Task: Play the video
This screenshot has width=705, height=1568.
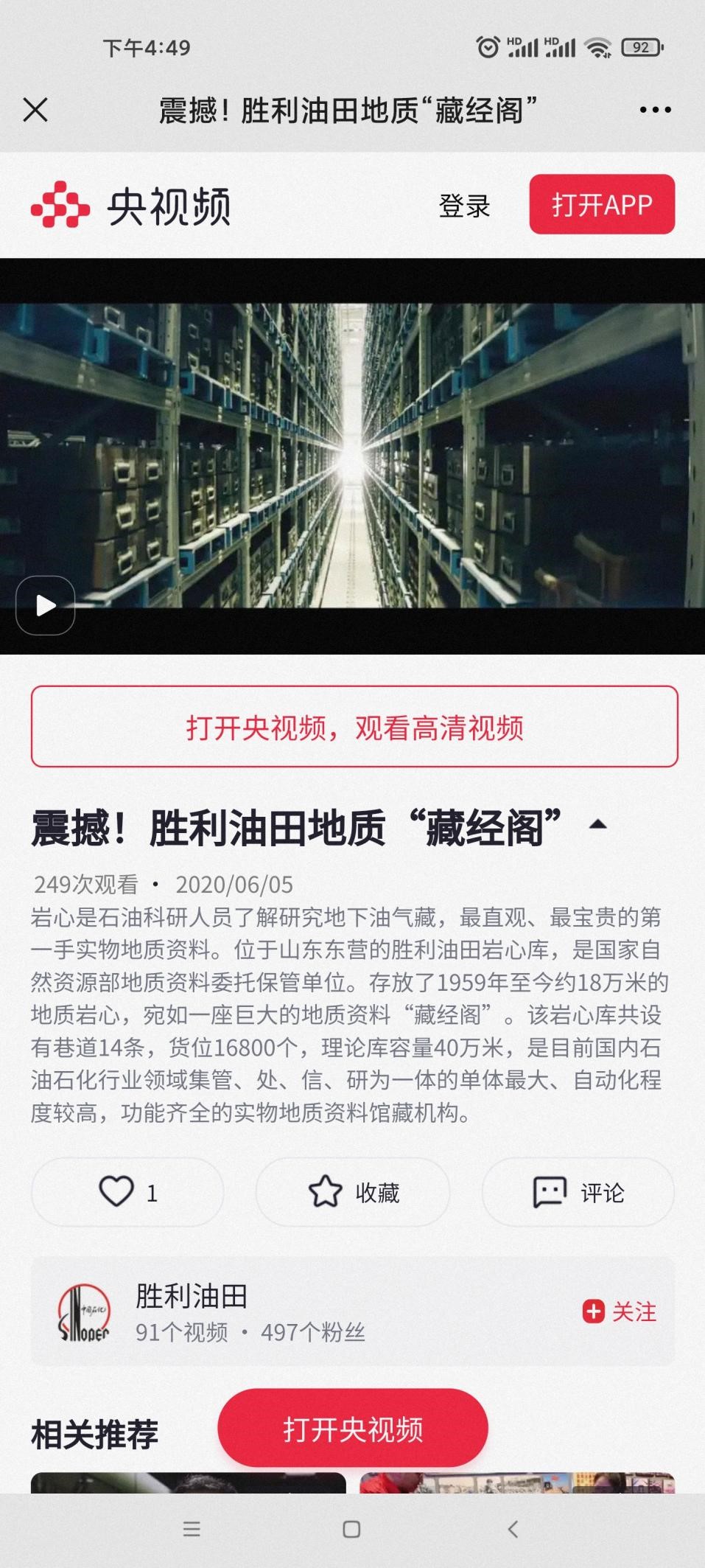Action: coord(46,605)
